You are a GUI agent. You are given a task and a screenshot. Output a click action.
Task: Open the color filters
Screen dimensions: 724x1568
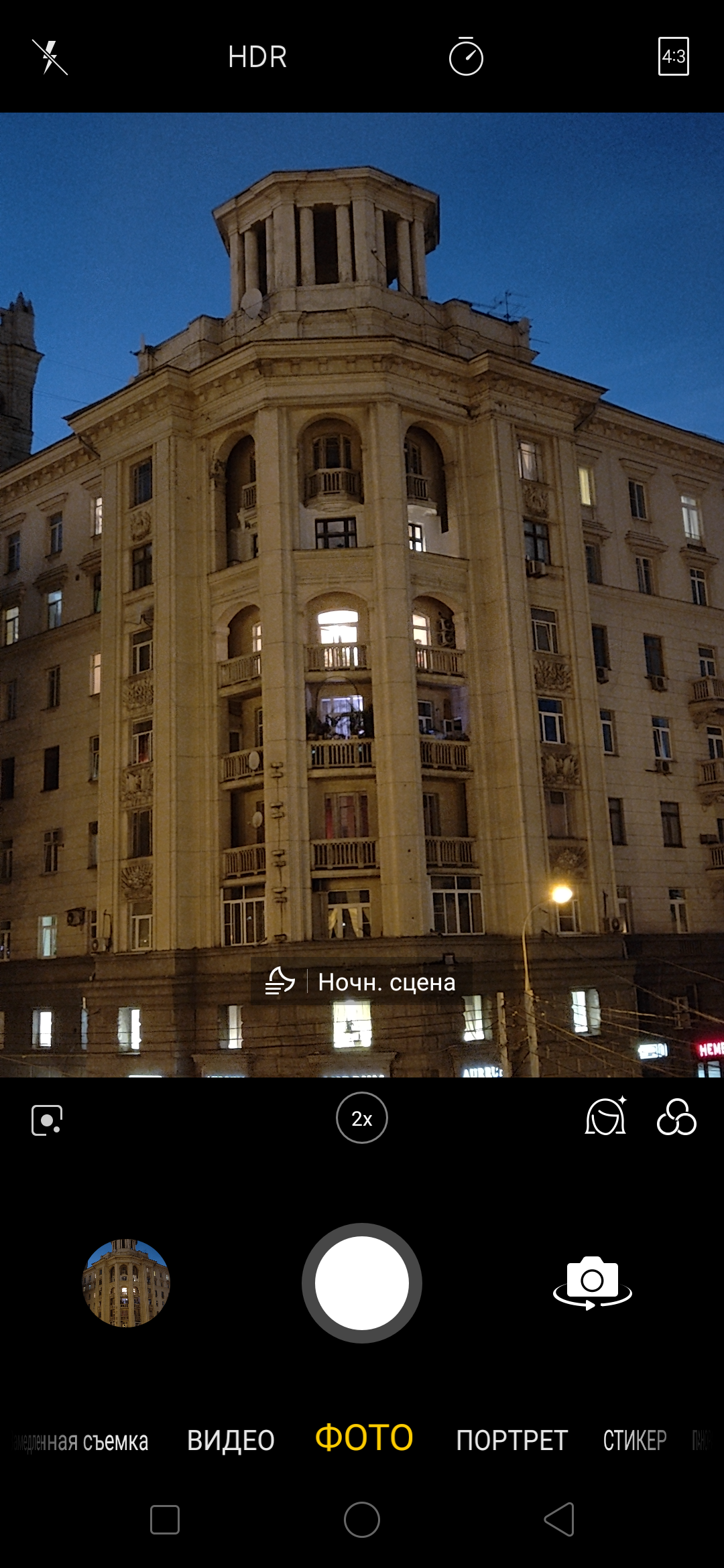click(676, 1117)
